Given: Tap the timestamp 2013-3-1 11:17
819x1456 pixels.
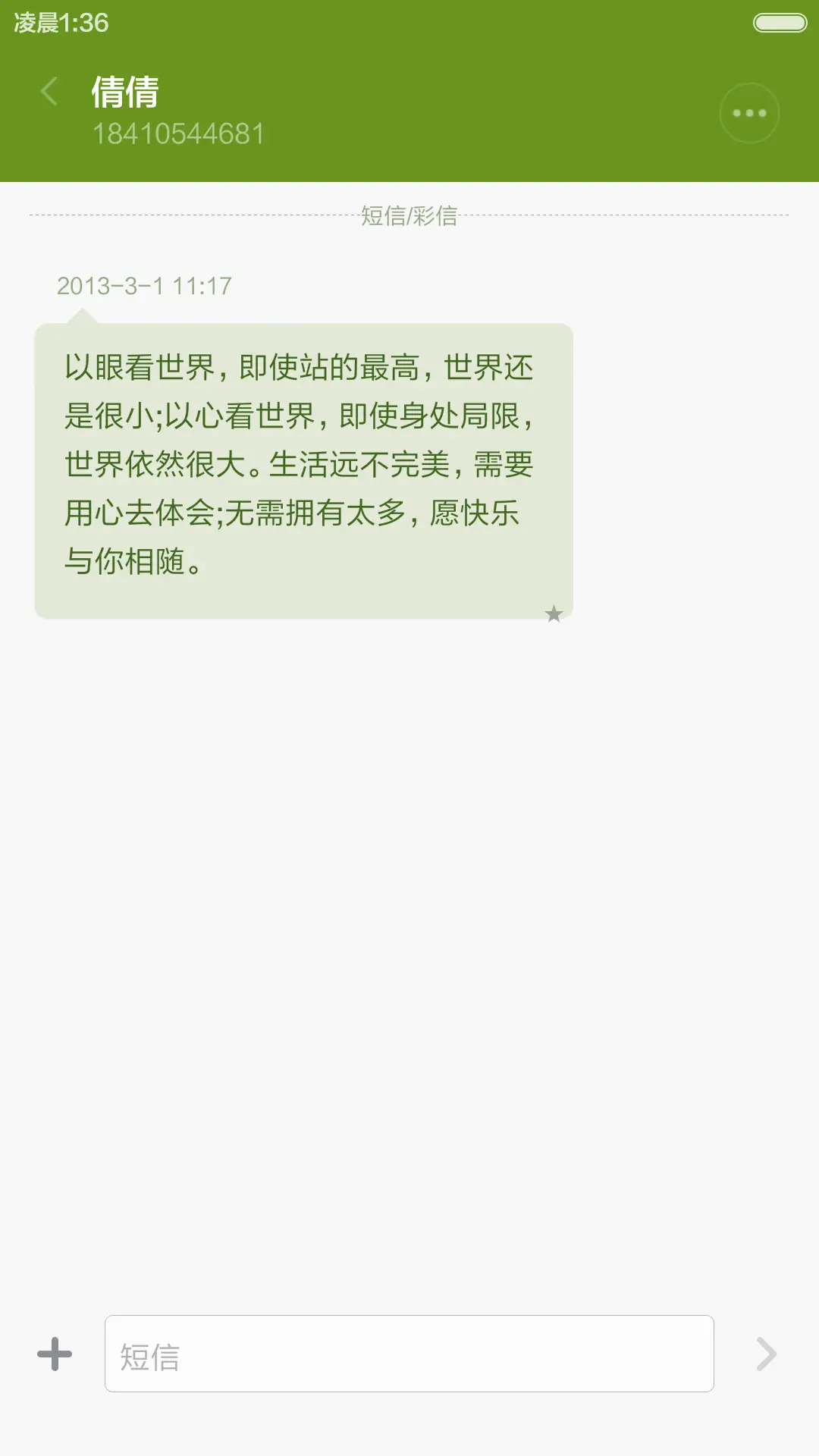Looking at the screenshot, I should click(x=146, y=286).
